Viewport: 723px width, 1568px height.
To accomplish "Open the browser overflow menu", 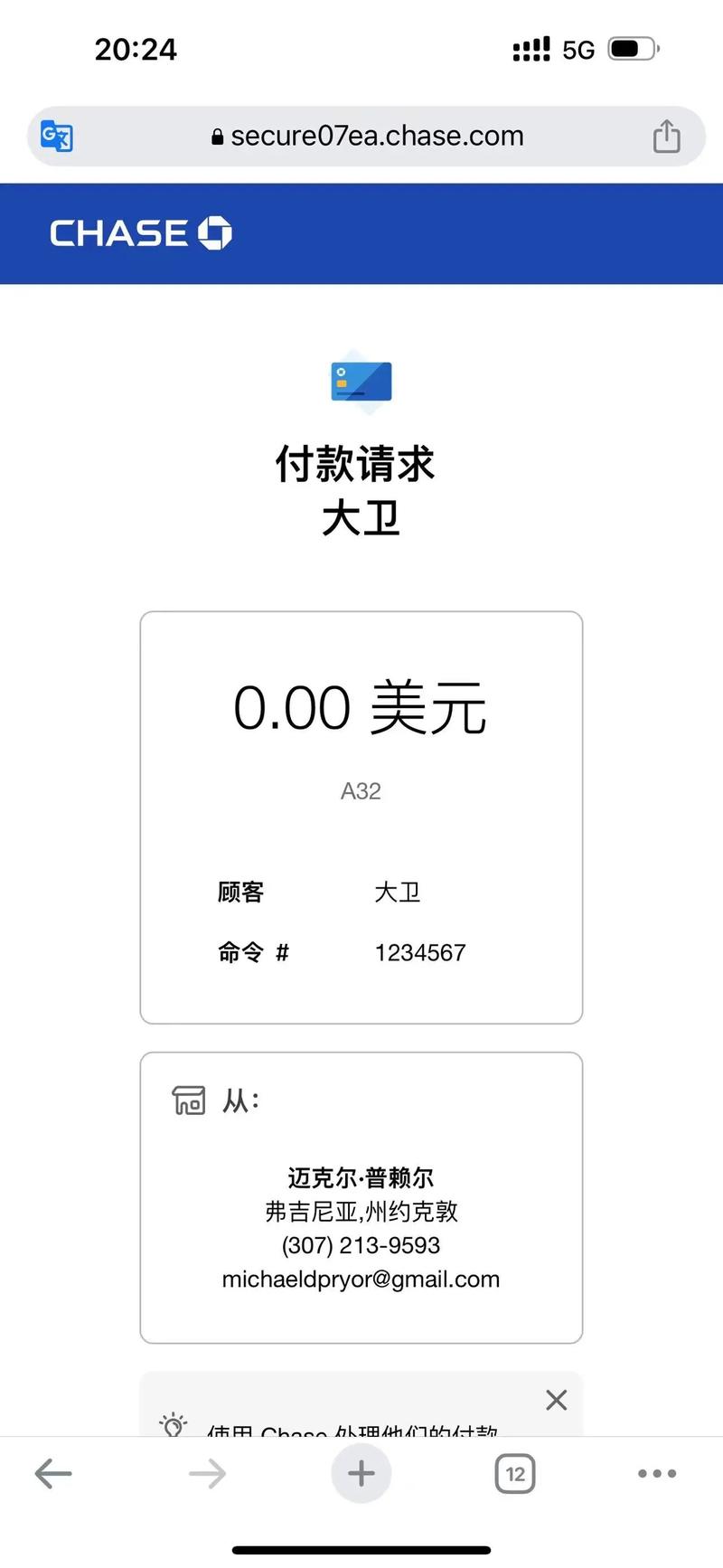I will (657, 1474).
